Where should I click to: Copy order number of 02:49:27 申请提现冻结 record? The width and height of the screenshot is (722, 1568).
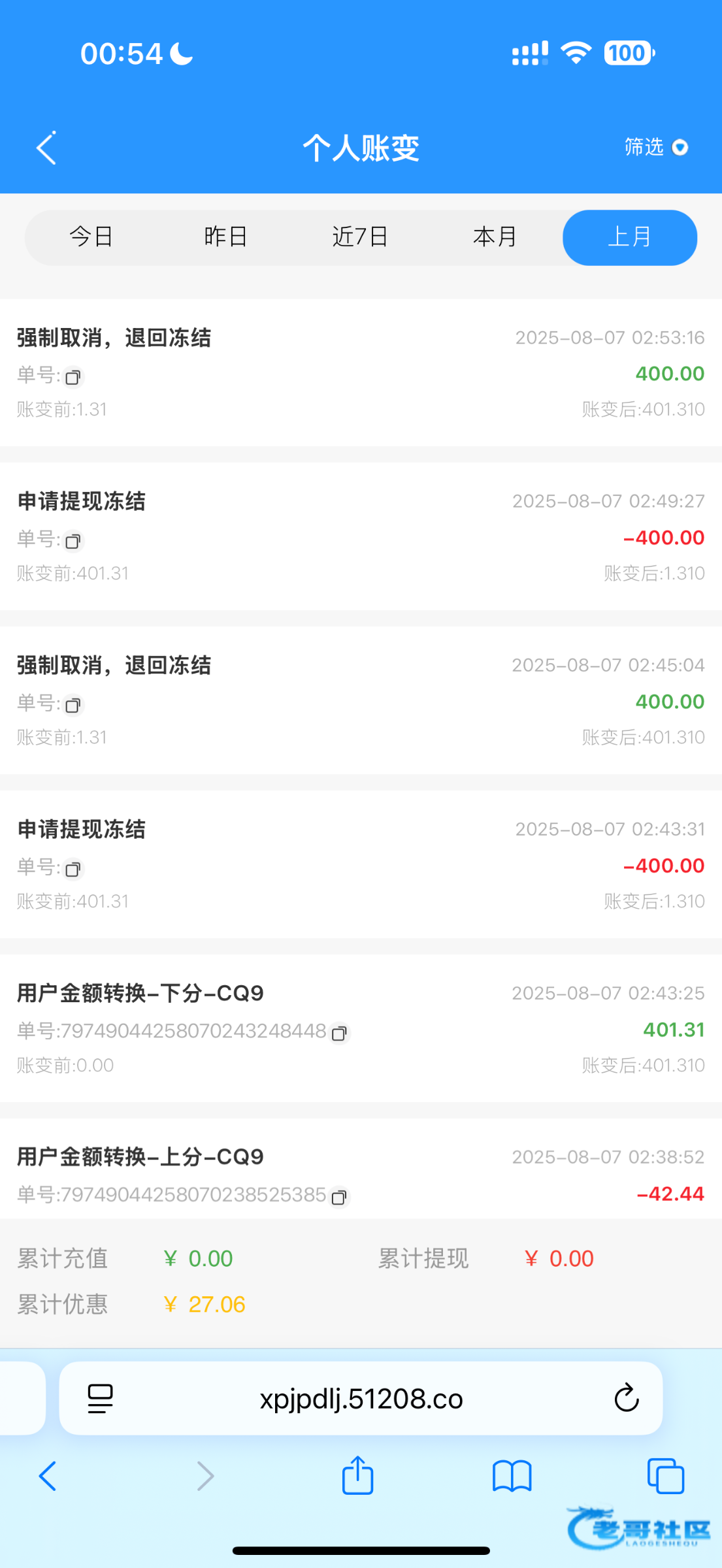tap(73, 541)
